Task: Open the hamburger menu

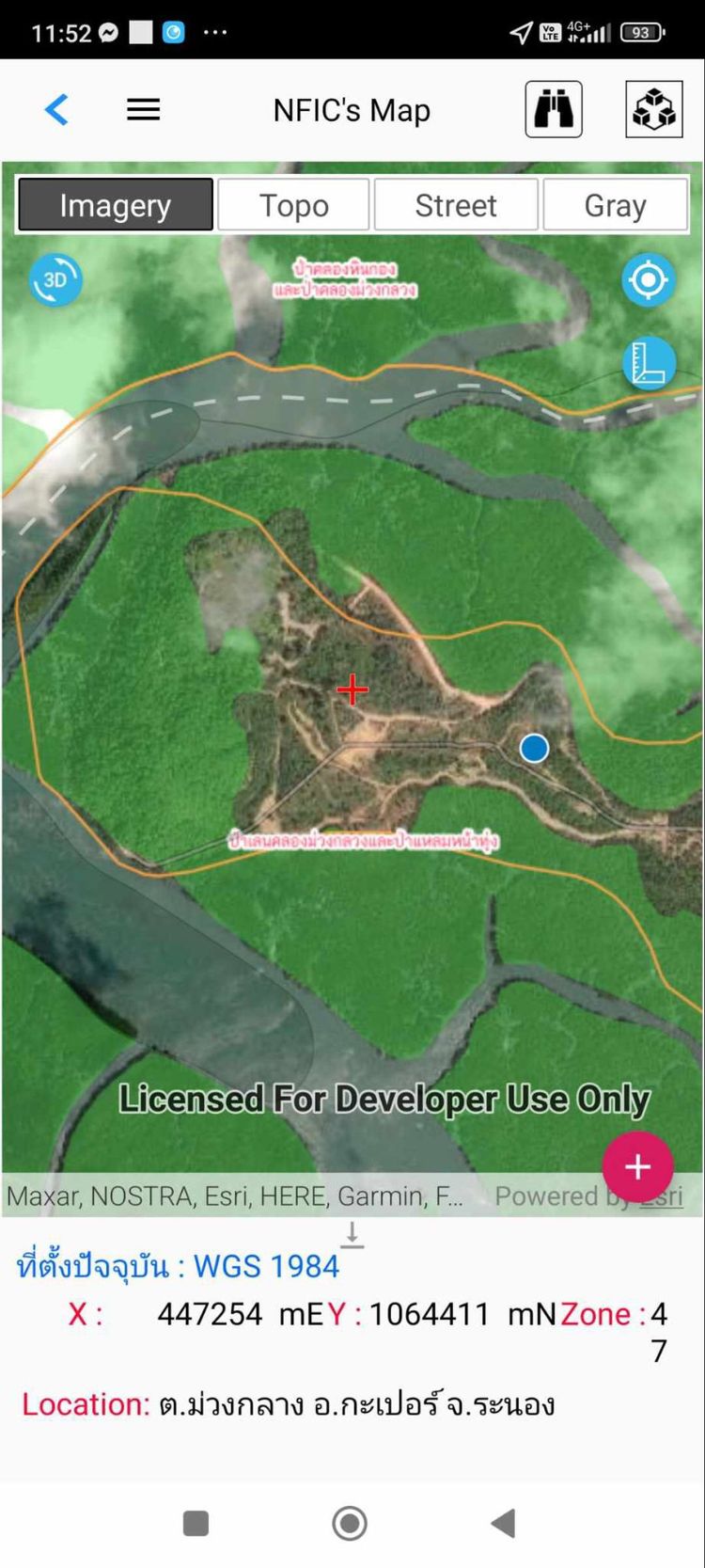Action: click(x=143, y=110)
